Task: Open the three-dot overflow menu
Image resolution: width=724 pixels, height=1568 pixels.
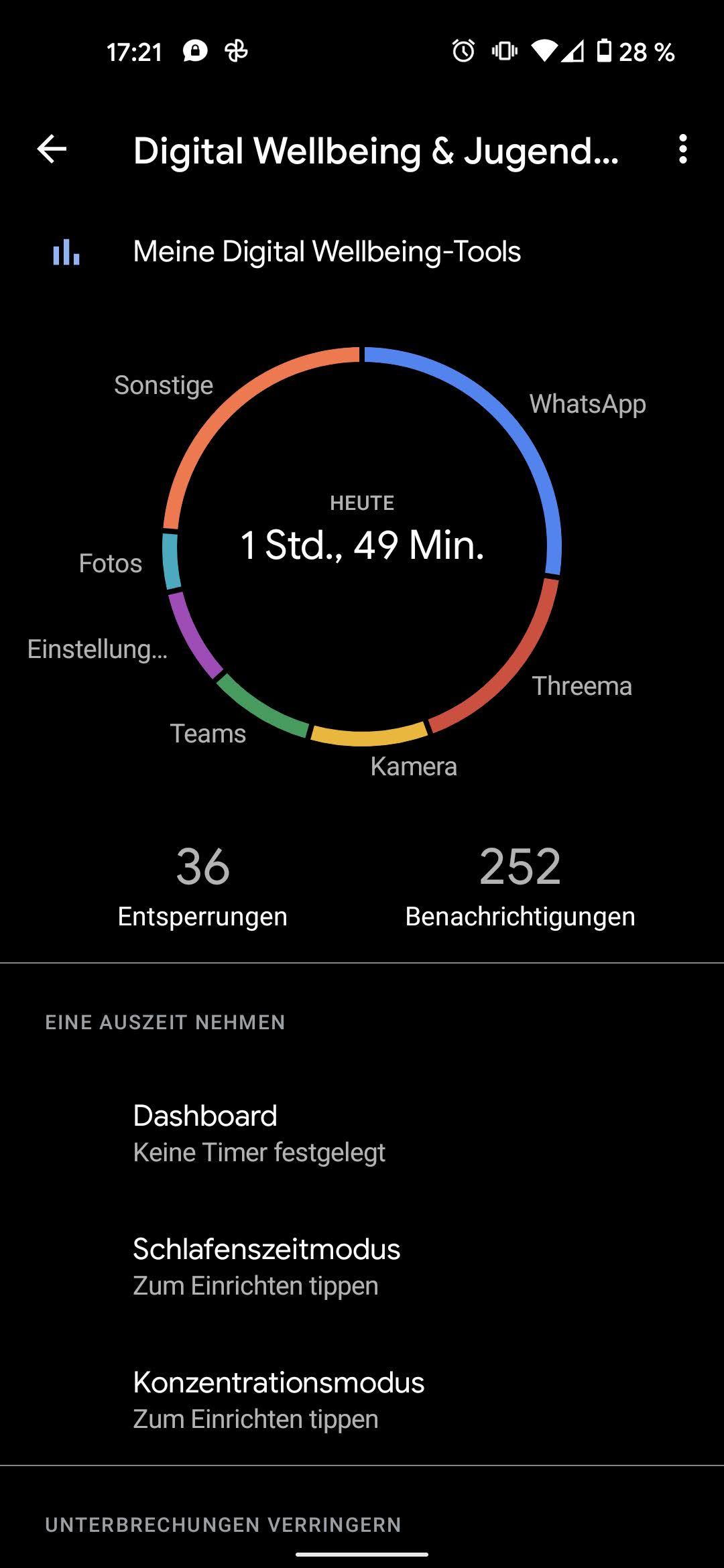Action: [682, 149]
